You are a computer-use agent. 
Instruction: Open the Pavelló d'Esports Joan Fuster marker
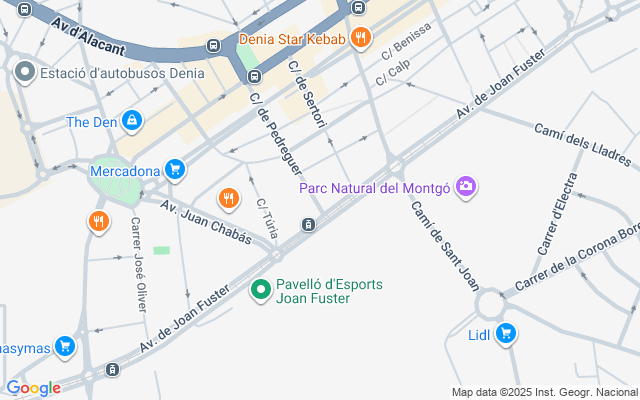[x=260, y=291]
